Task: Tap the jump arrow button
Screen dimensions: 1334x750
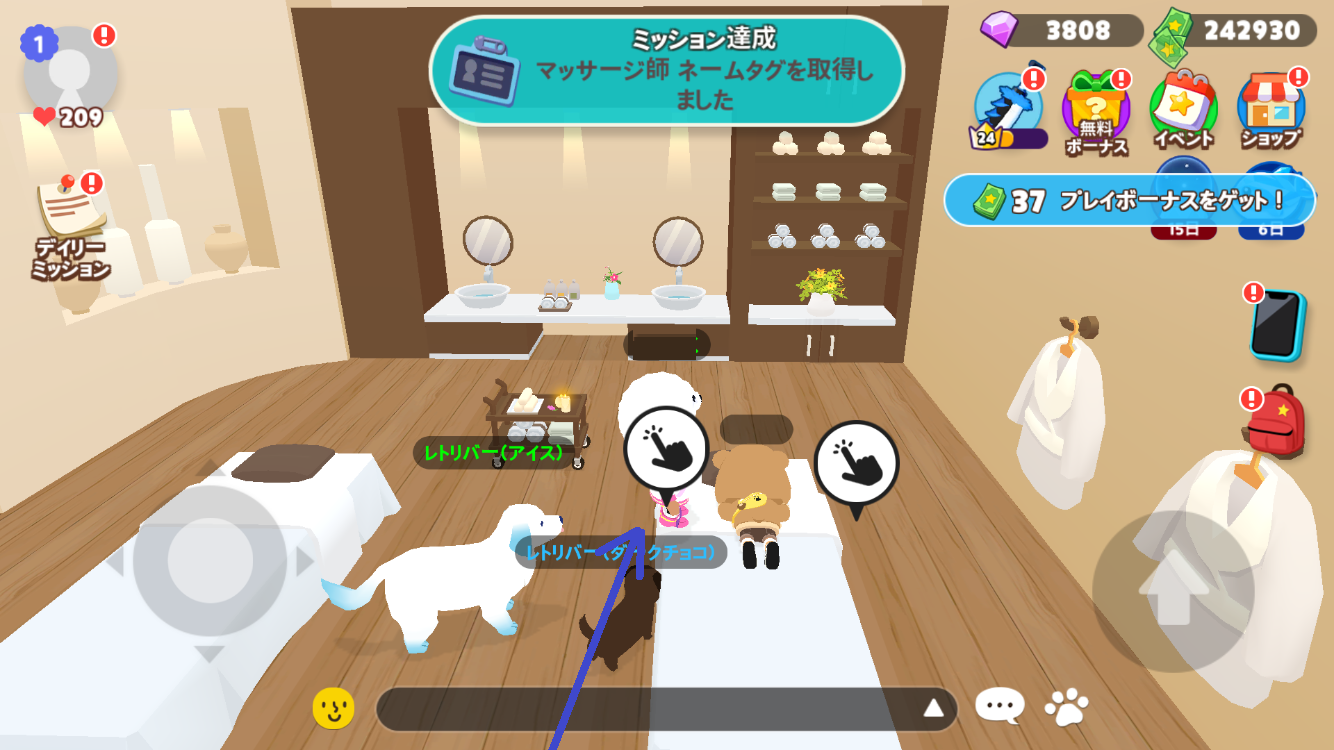Action: tap(1172, 591)
